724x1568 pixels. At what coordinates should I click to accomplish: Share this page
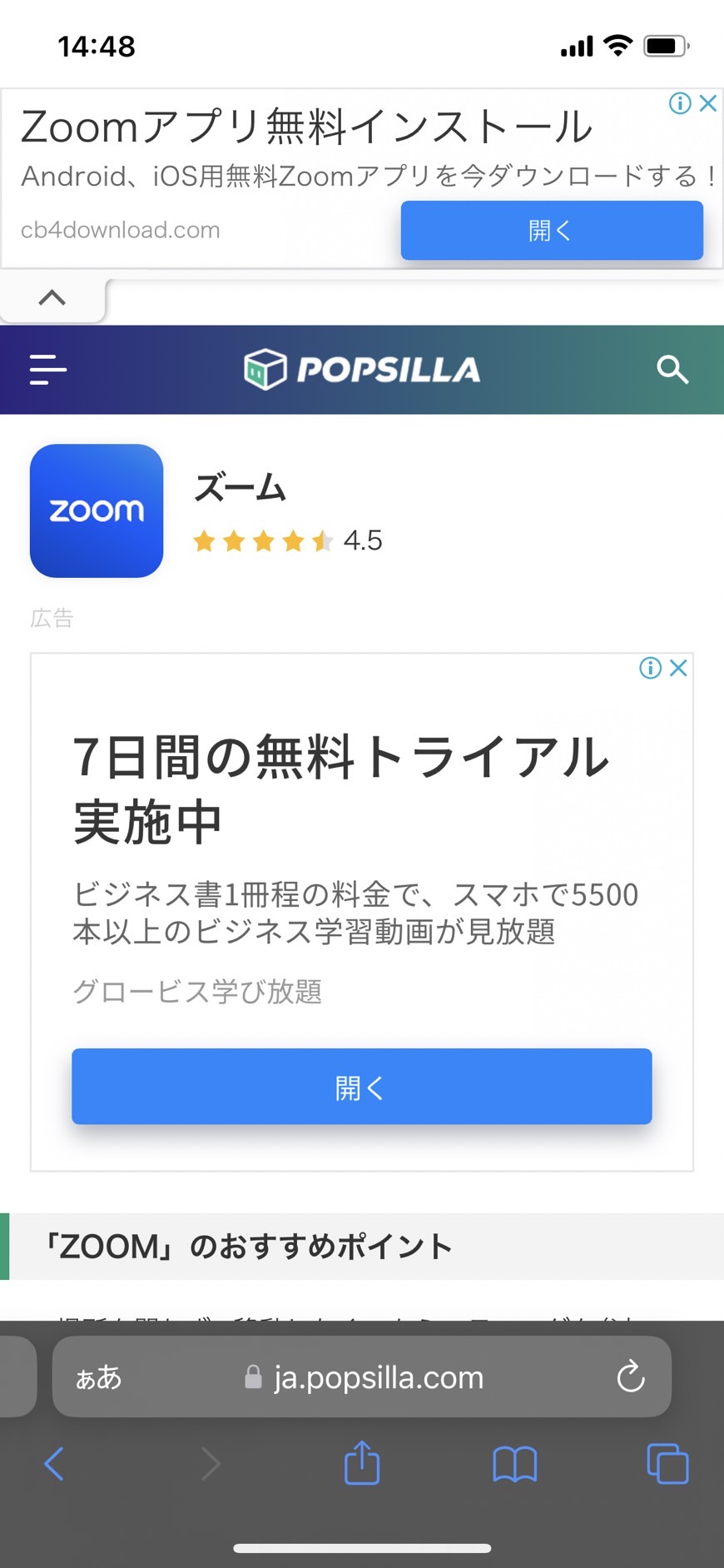[x=362, y=1461]
